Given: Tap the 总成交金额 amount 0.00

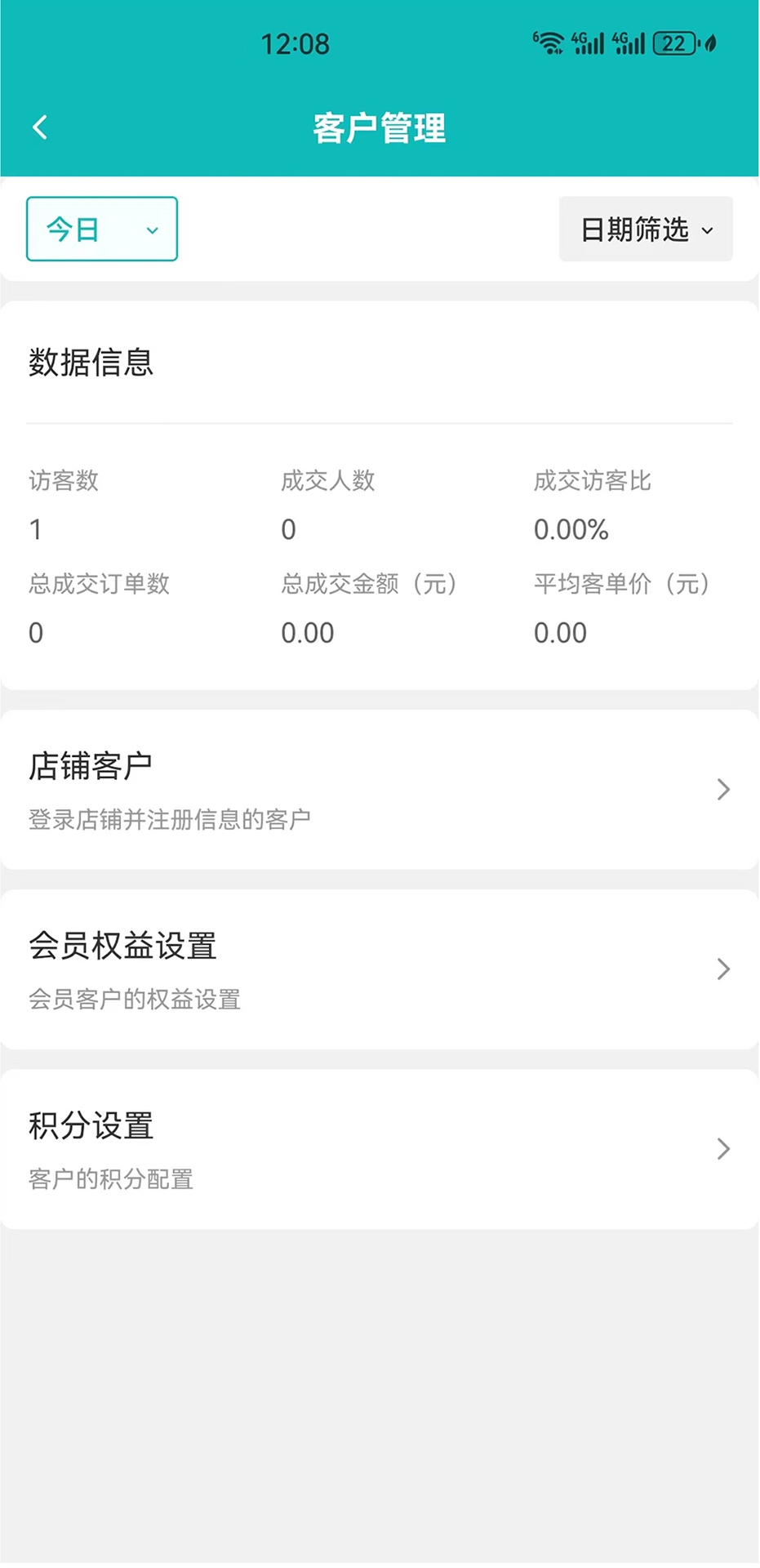Looking at the screenshot, I should click(x=308, y=632).
